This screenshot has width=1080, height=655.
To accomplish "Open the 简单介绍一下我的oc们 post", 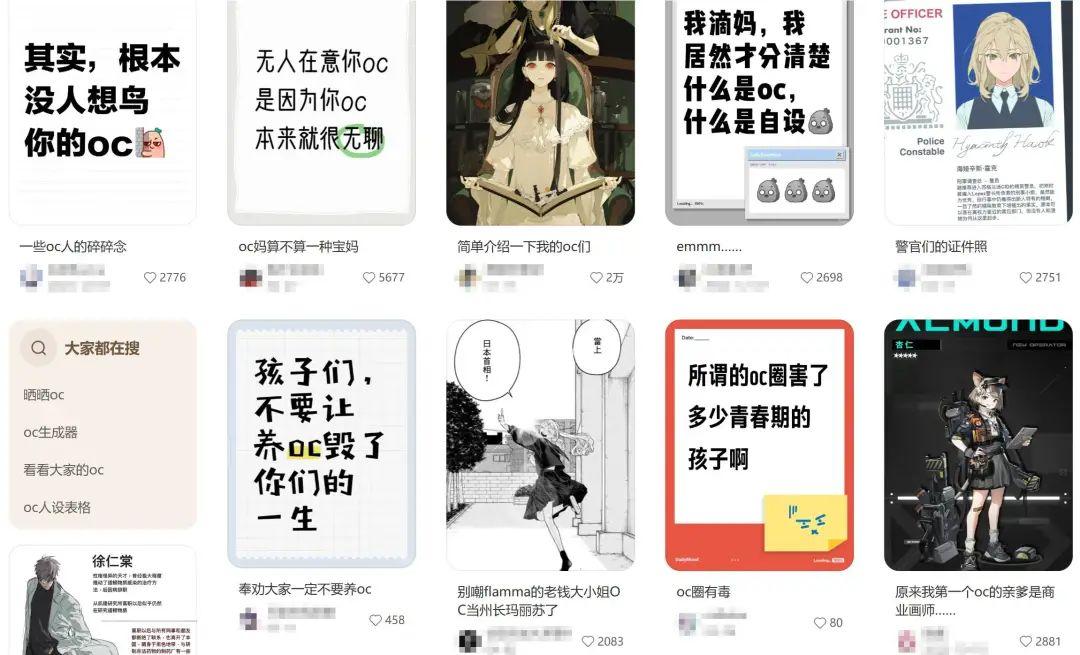I will coord(540,112).
